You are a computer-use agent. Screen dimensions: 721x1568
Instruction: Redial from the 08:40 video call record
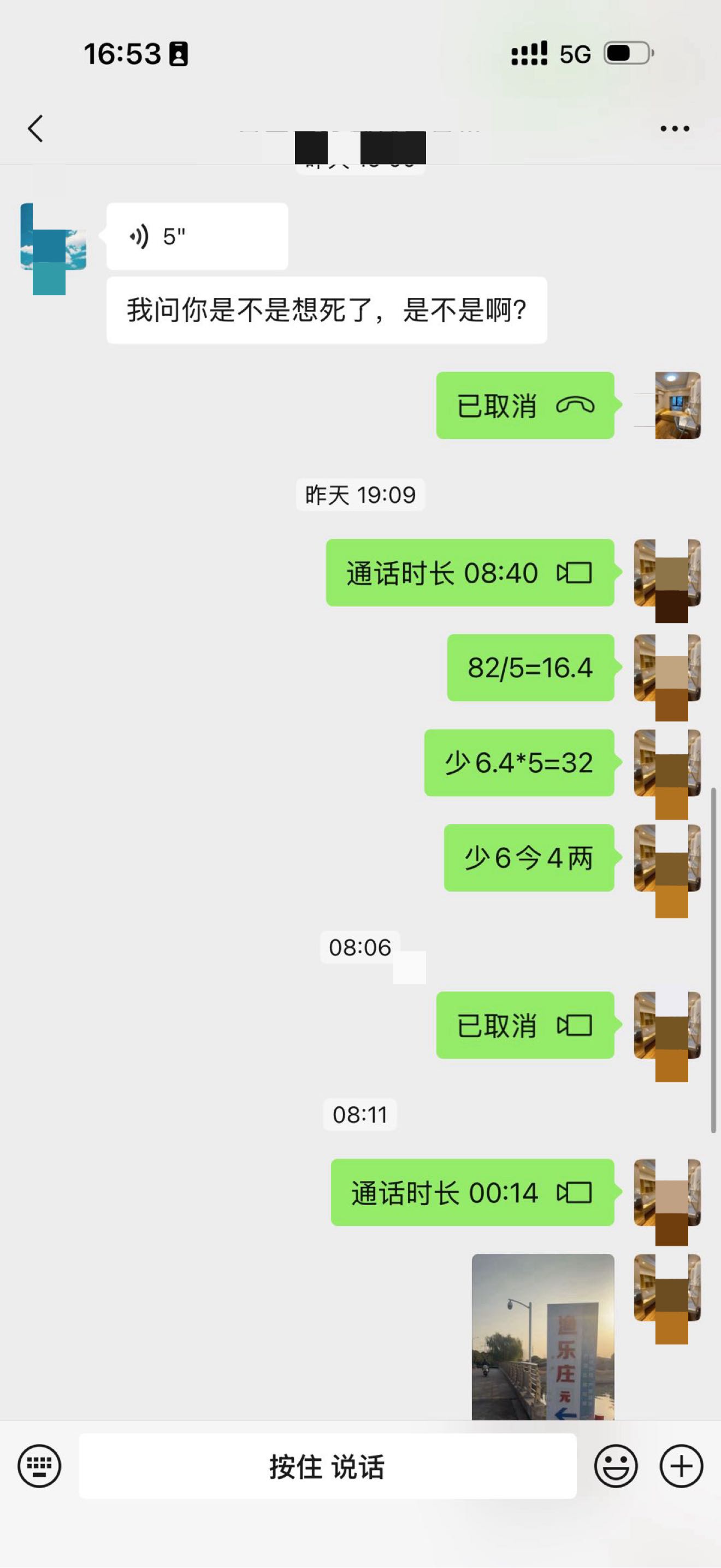tap(469, 573)
